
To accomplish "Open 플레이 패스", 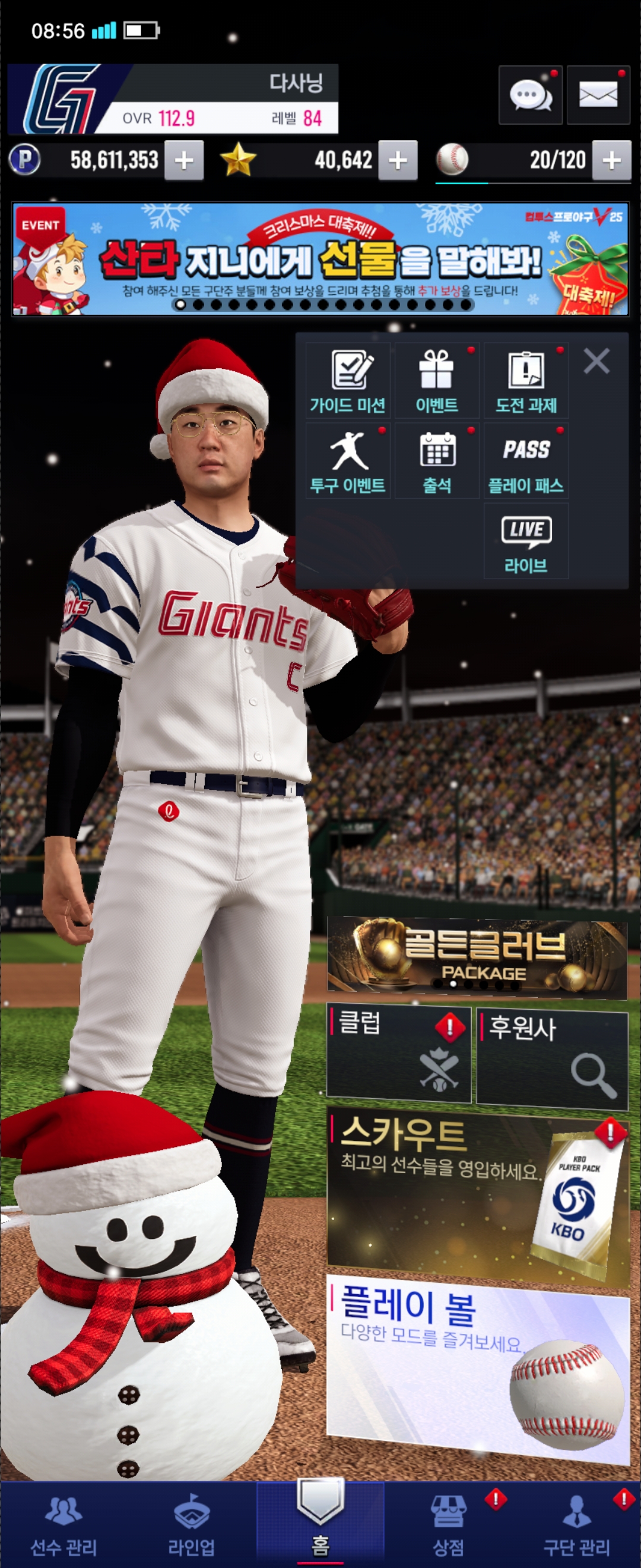I will tap(526, 461).
